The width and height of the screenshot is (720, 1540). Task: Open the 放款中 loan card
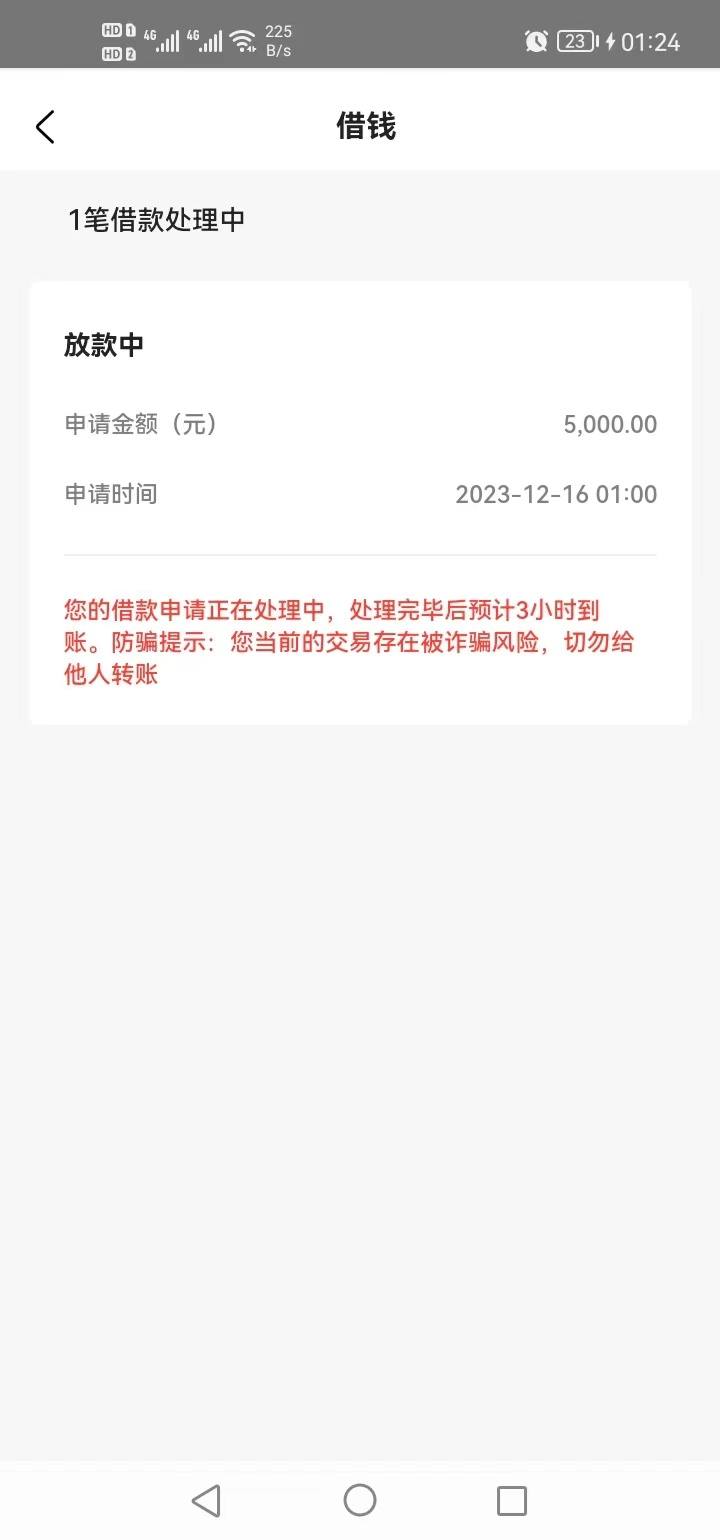tap(360, 503)
